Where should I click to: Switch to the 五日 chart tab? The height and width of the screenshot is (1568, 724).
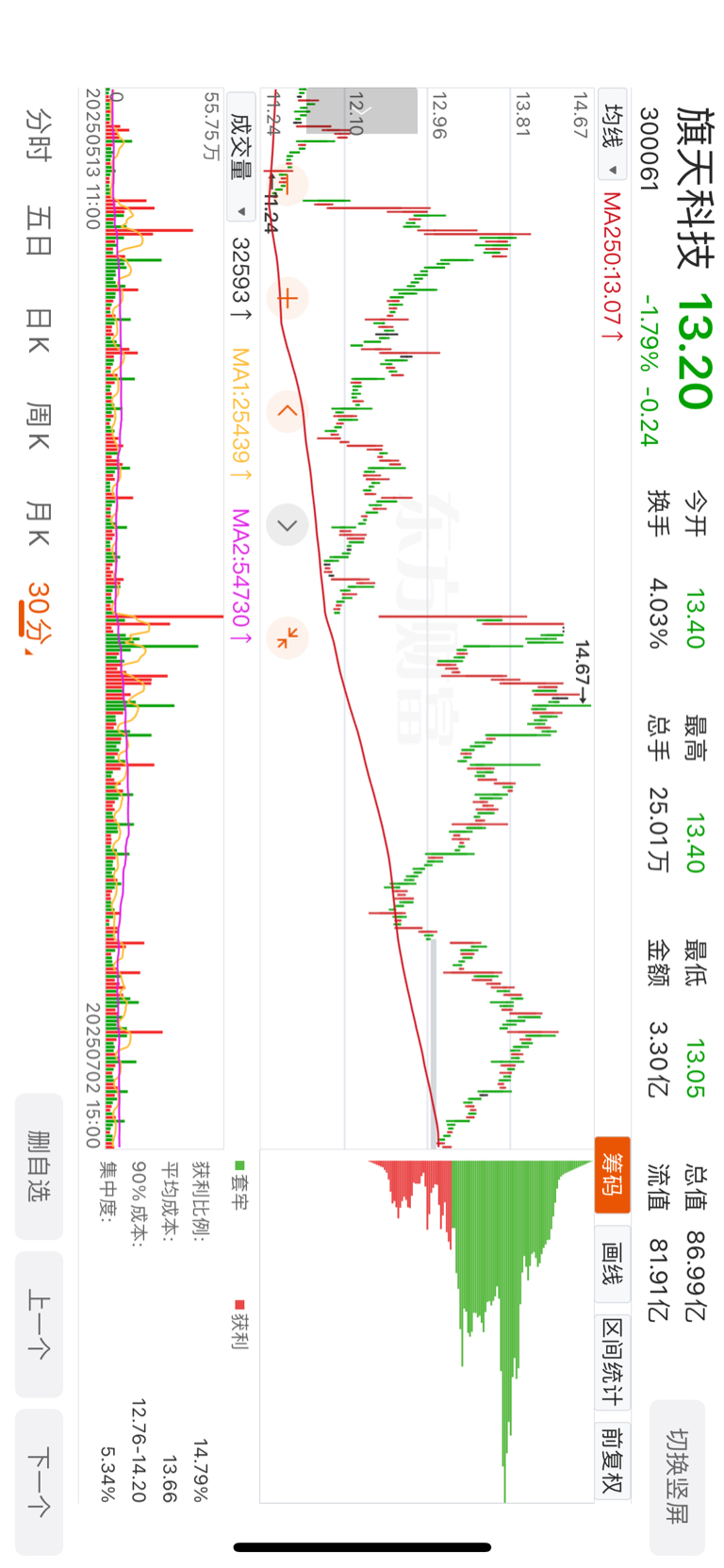pos(39,232)
